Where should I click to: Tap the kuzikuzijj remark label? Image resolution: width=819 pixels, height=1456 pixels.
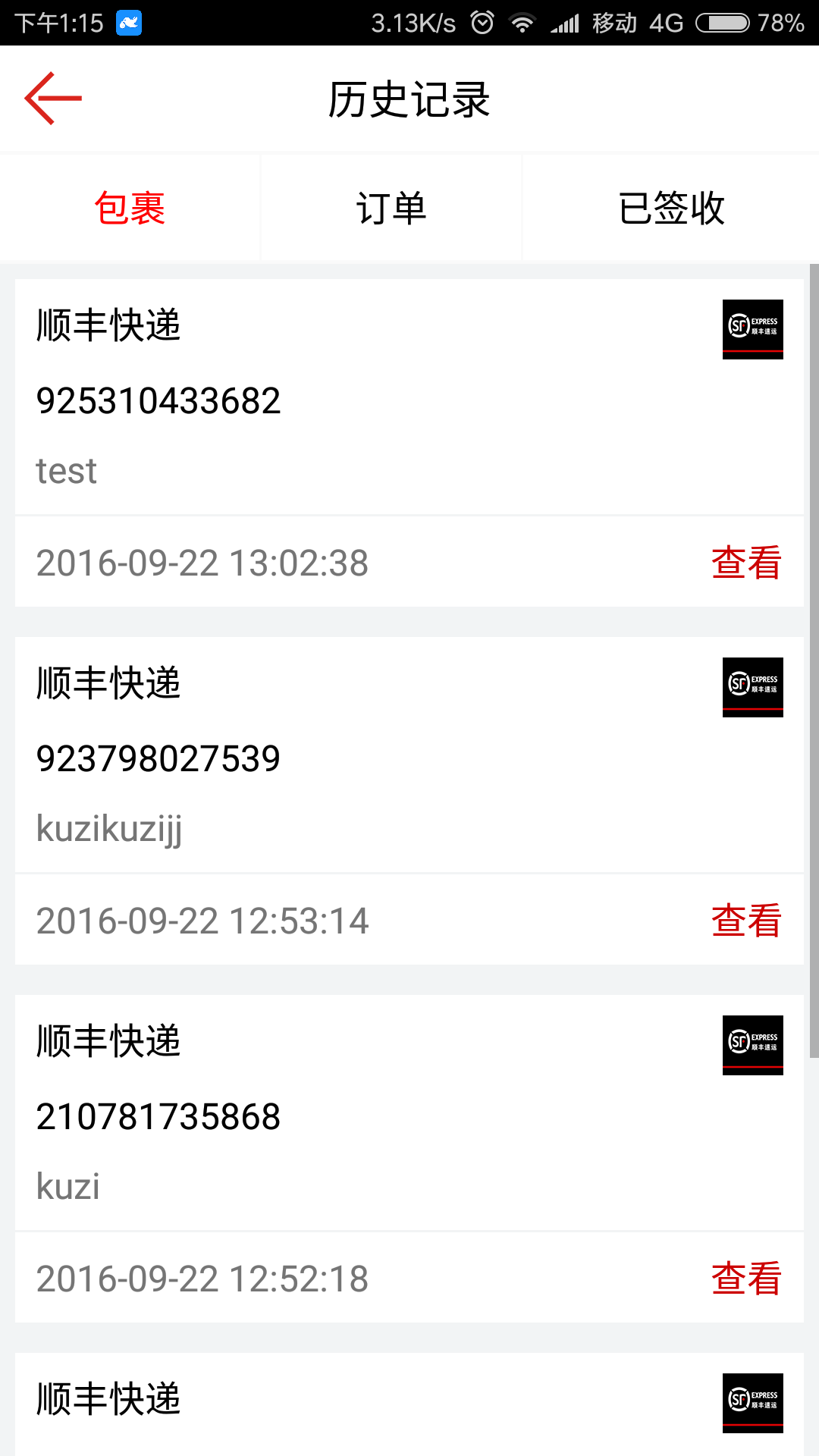point(110,828)
